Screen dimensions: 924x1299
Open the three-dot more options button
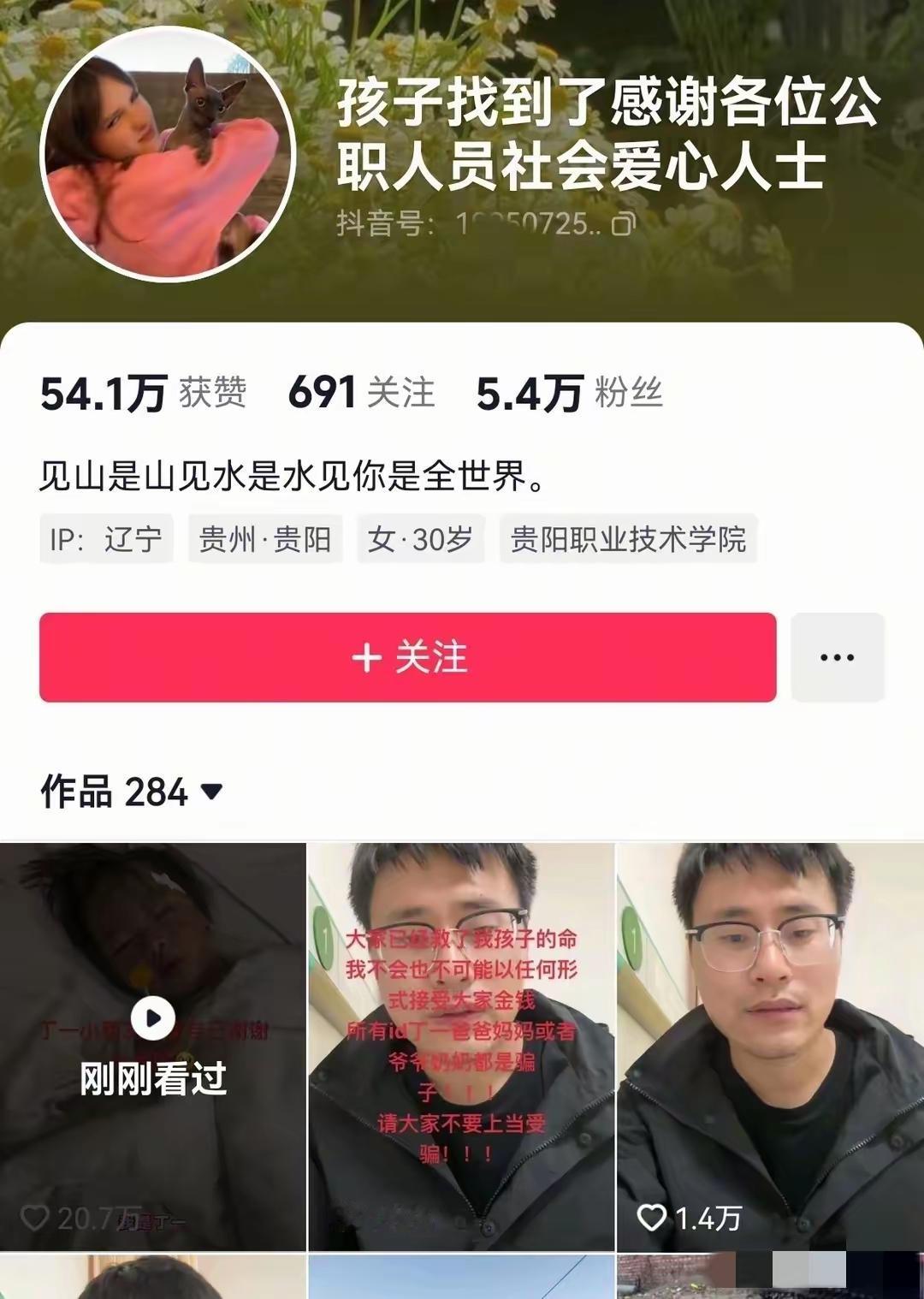click(x=837, y=657)
